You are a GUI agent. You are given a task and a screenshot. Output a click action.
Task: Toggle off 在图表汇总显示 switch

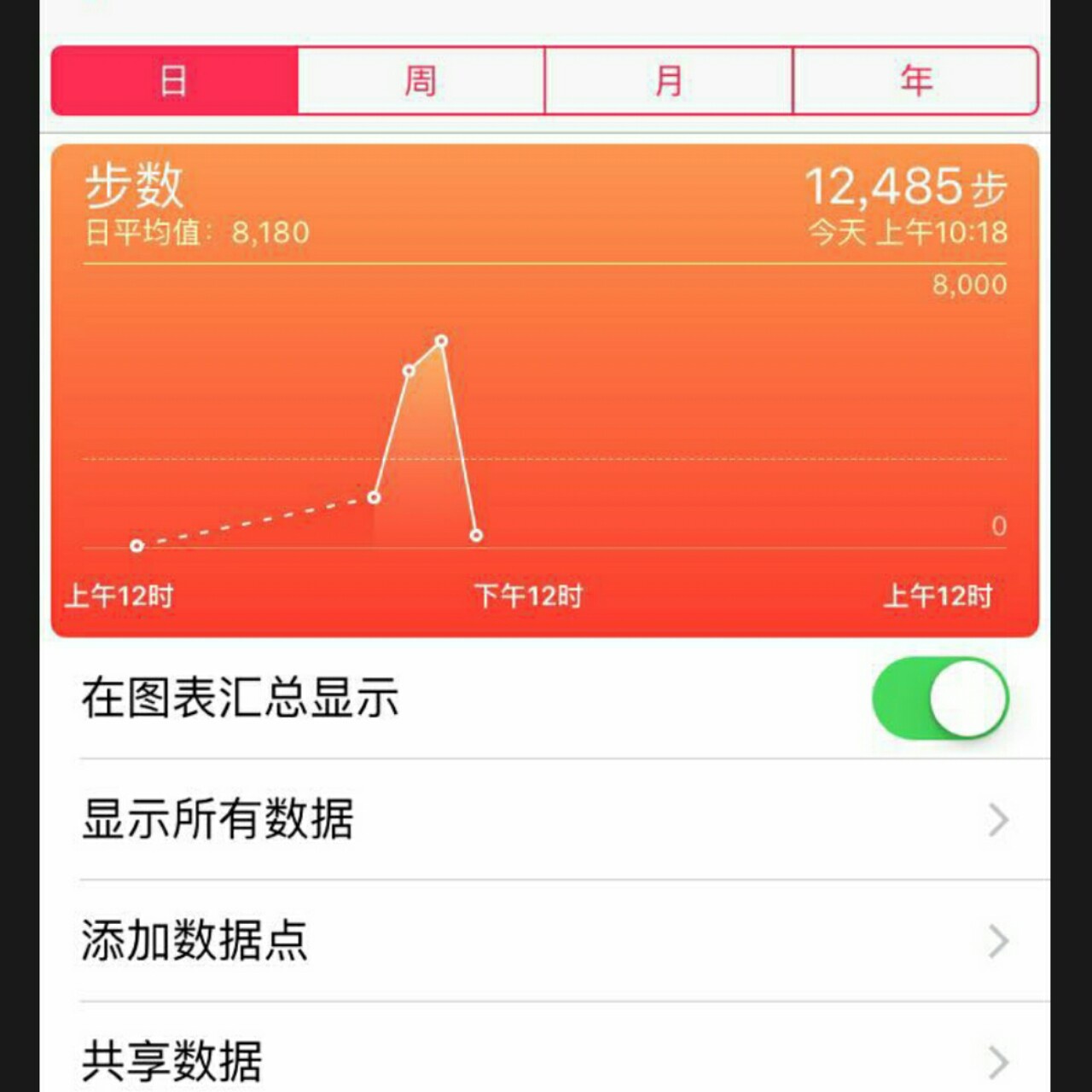point(939,698)
